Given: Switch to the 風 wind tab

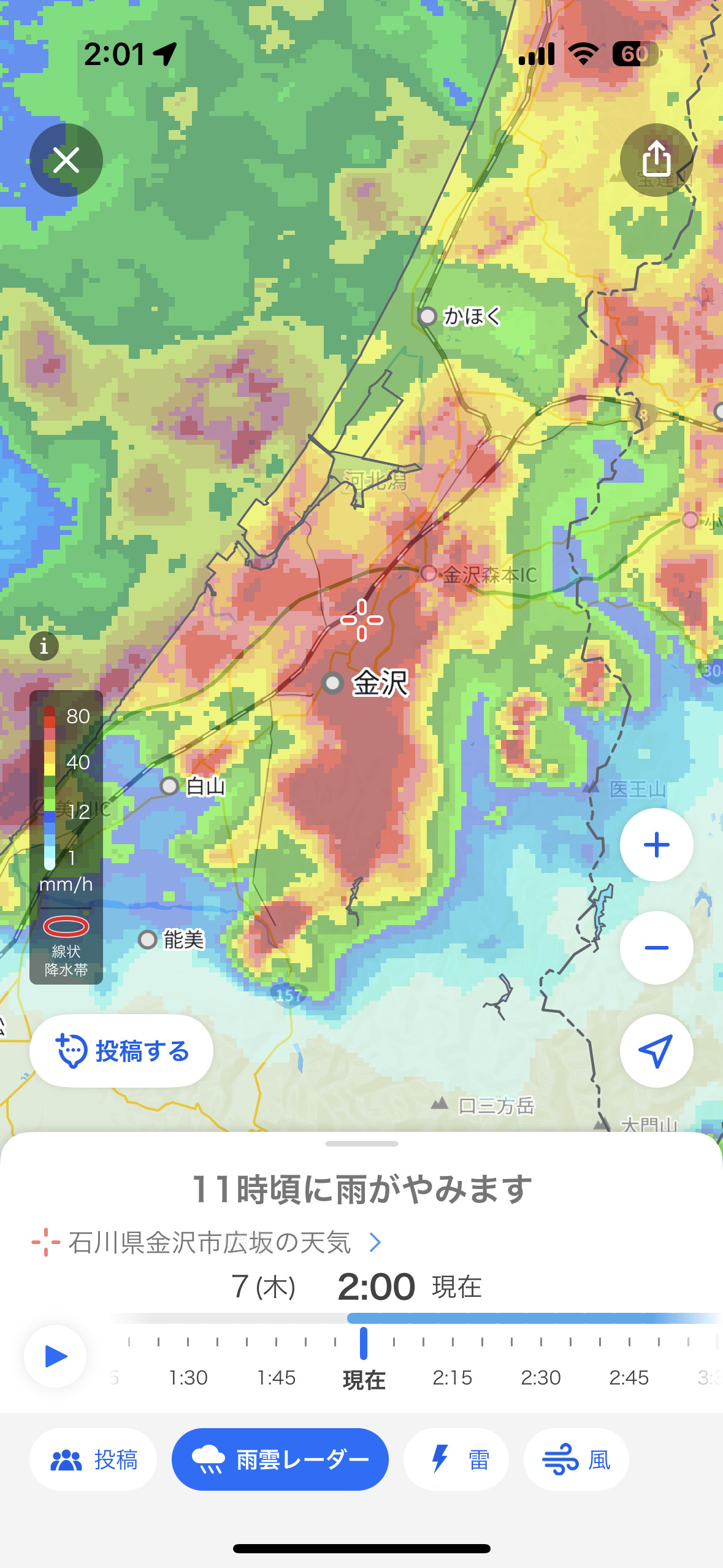Looking at the screenshot, I should [576, 1459].
